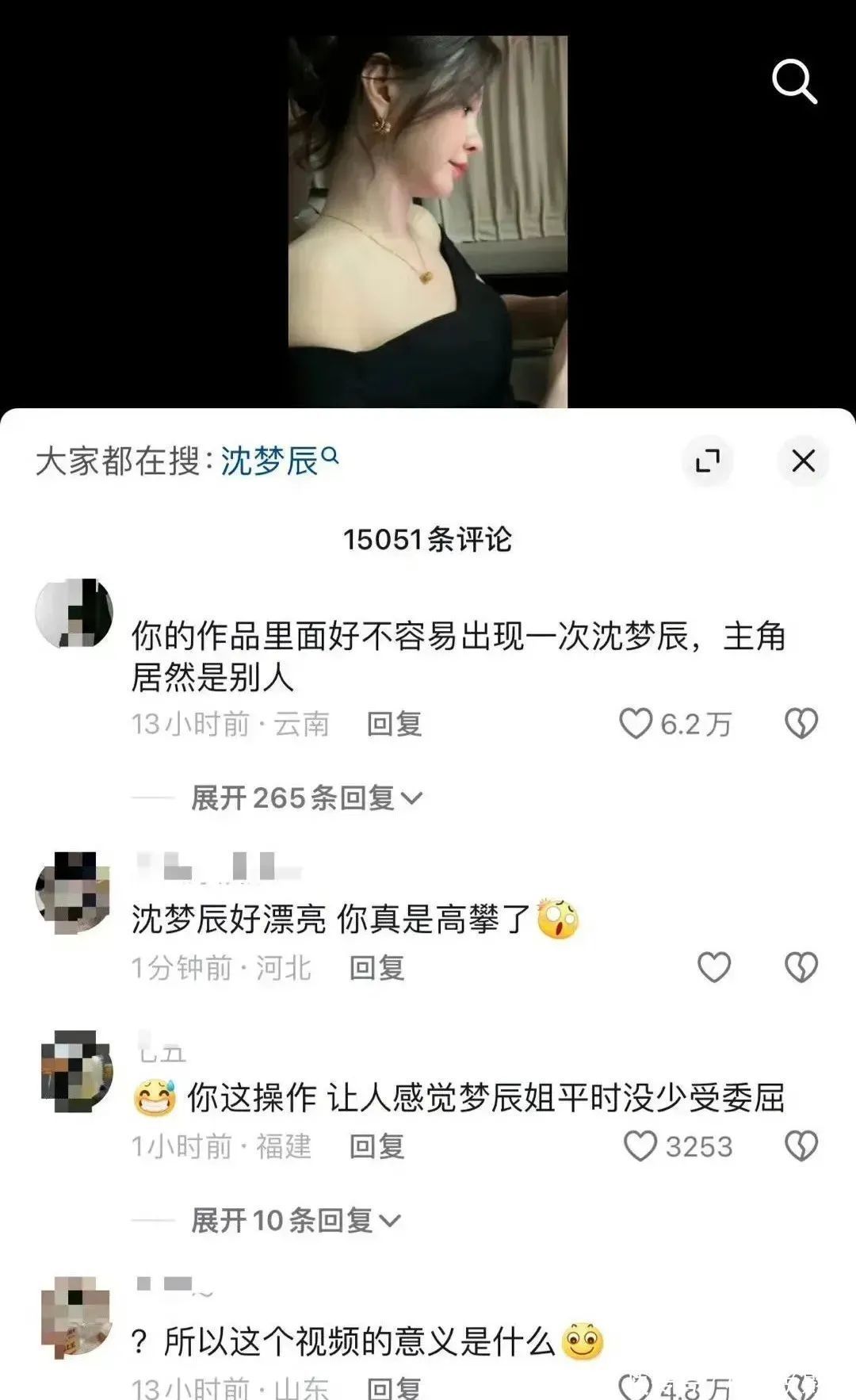
Task: Open the avatar of the 福建 commenter
Action: pyautogui.click(x=76, y=1070)
